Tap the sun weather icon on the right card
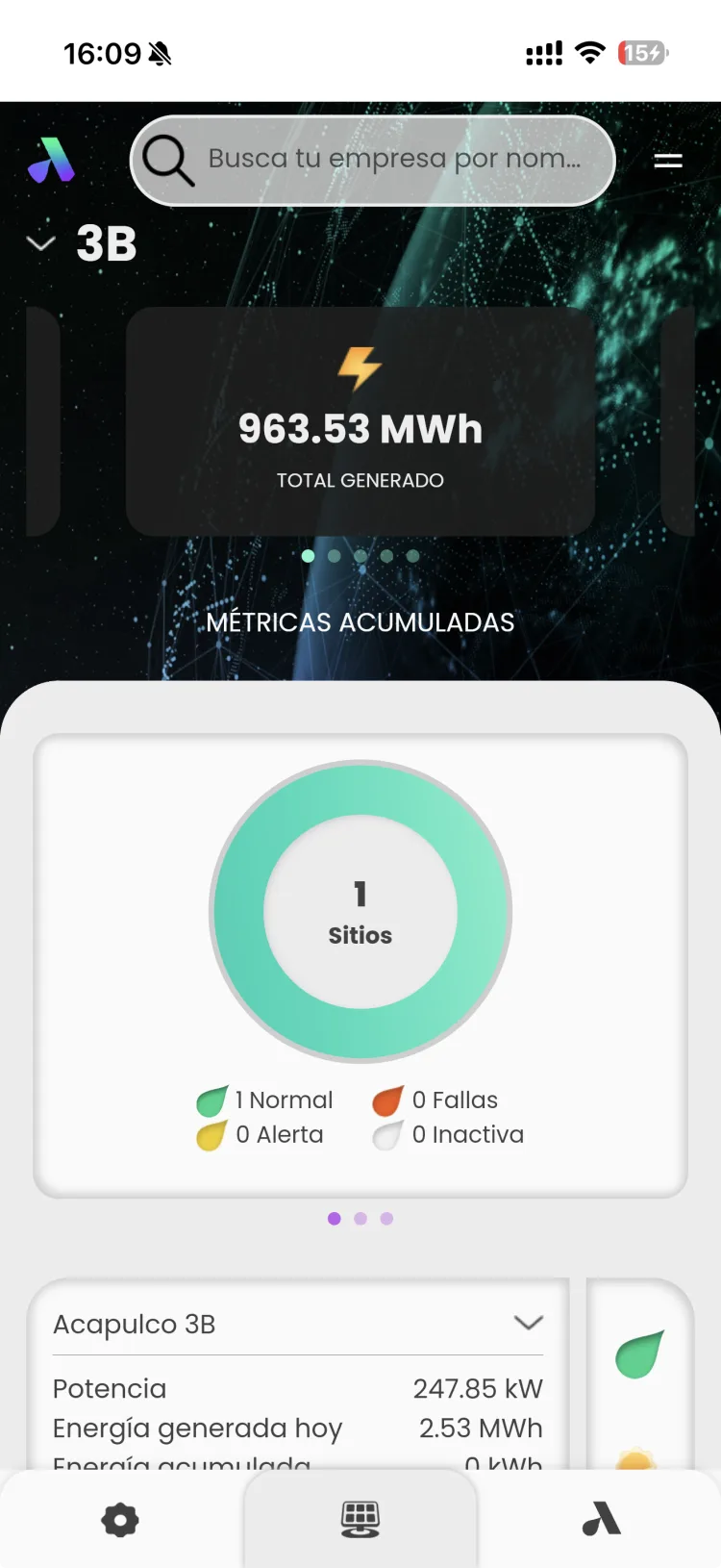Screen dimensions: 721x1568 click(x=638, y=1462)
